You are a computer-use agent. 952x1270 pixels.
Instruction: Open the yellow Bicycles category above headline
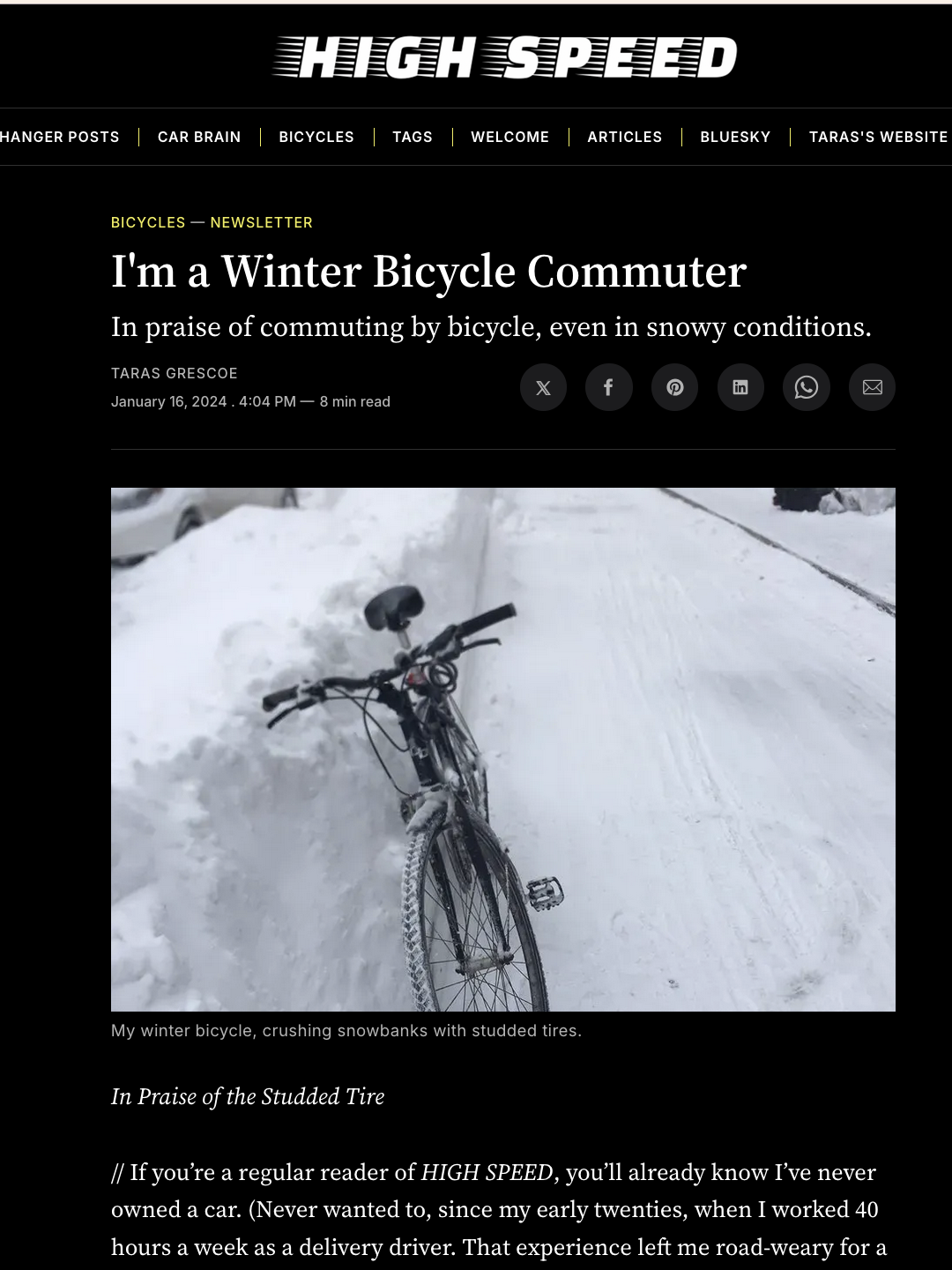pos(148,222)
